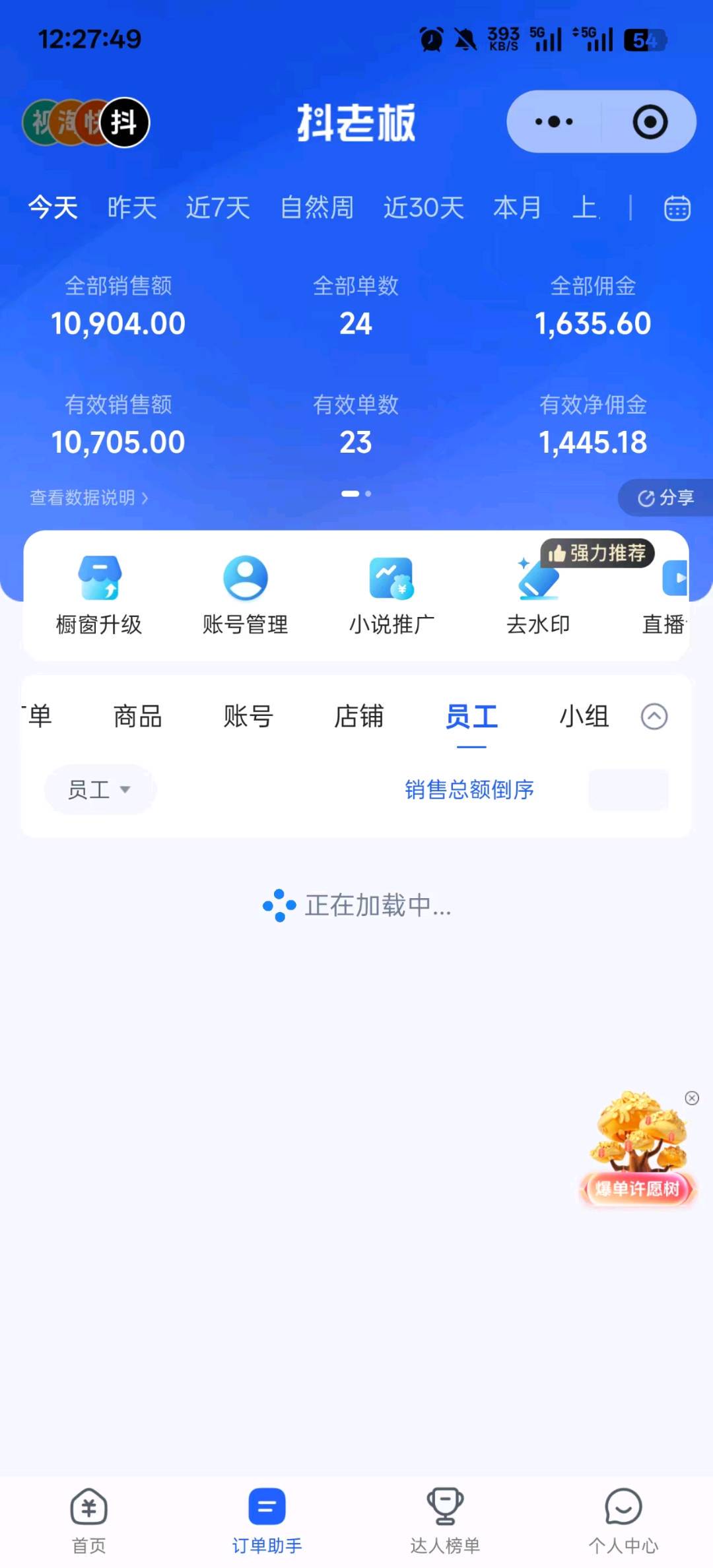The image size is (713, 1568).
Task: Select the 近30天 date range
Action: (x=424, y=208)
